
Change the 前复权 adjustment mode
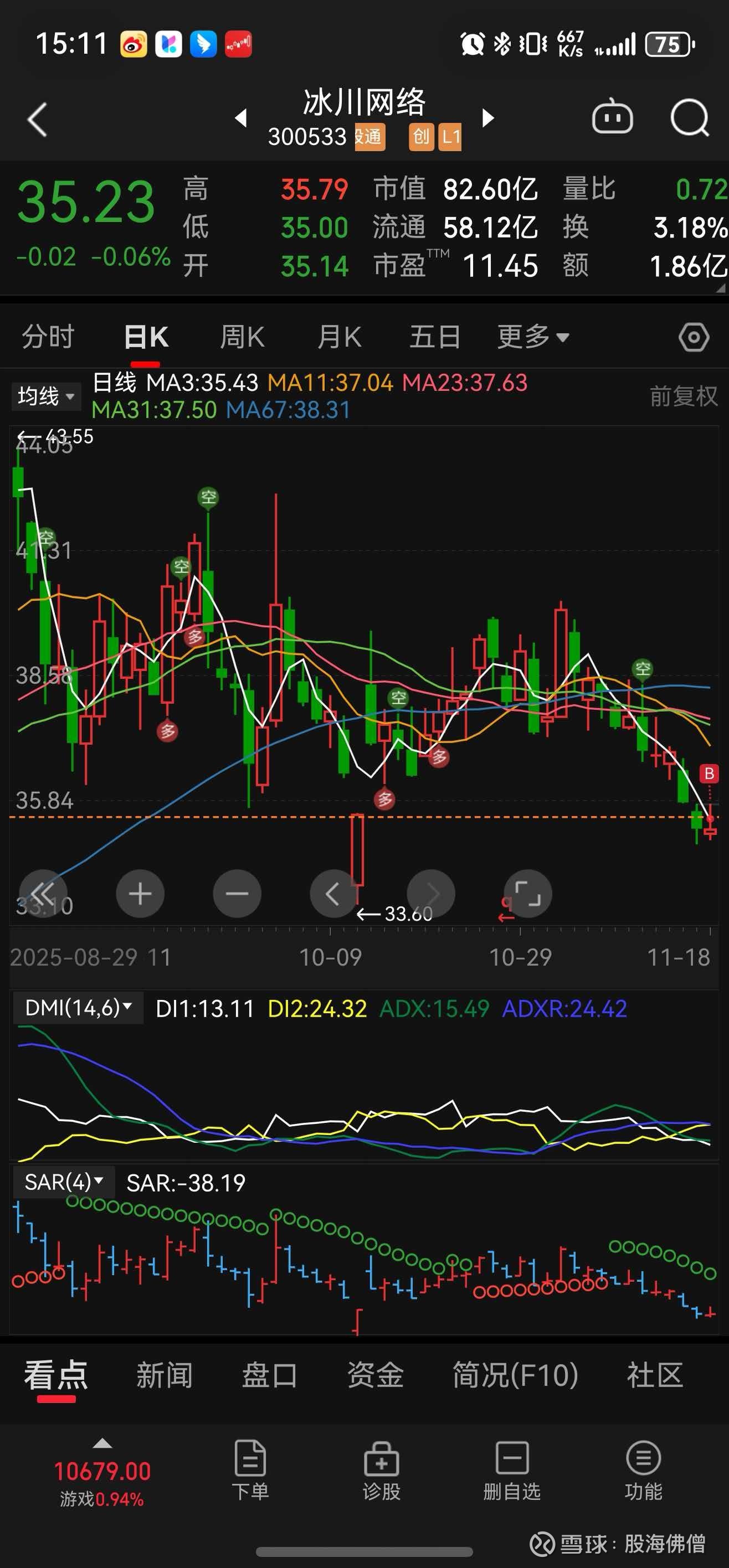684,396
